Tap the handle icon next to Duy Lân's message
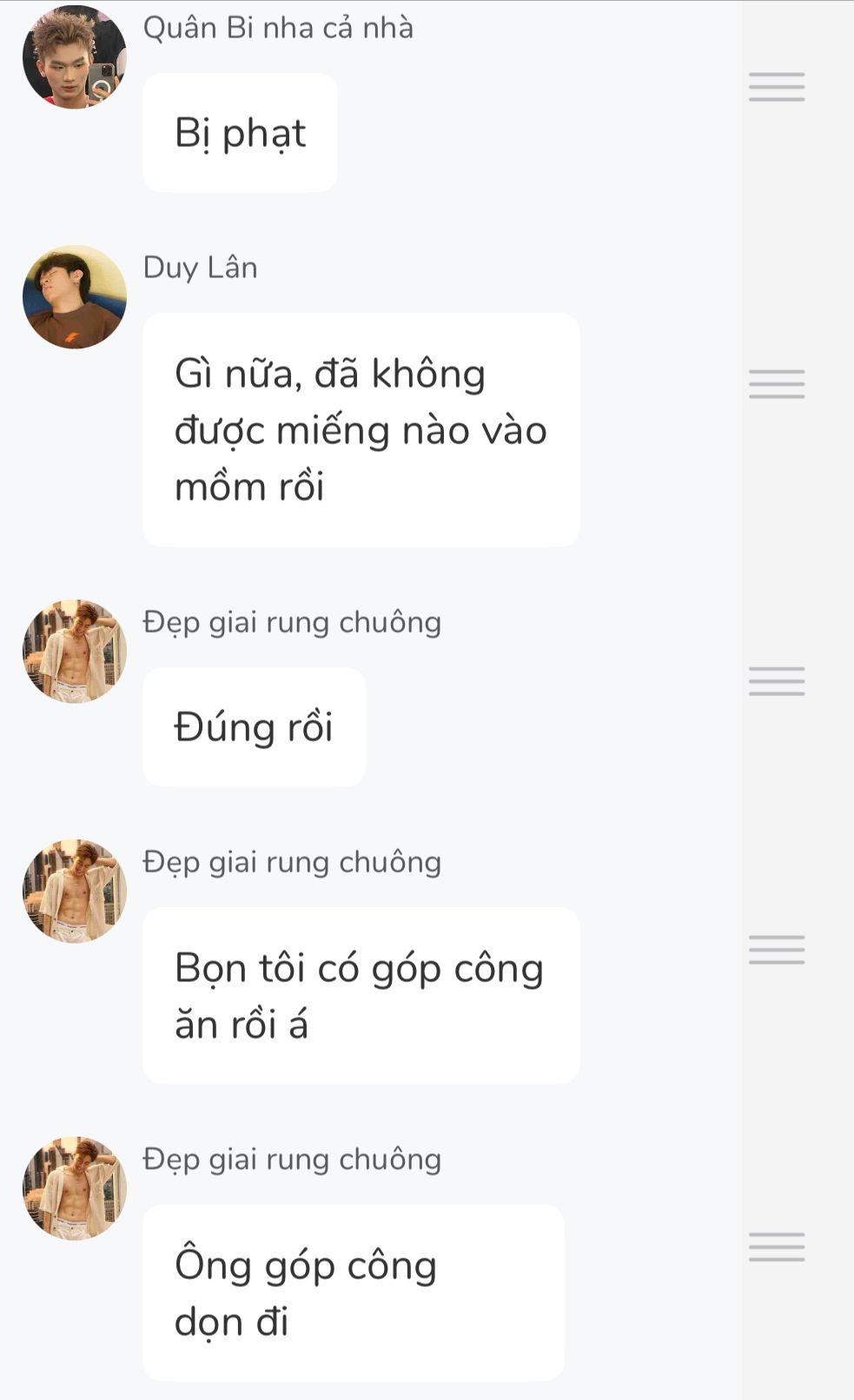Image resolution: width=854 pixels, height=1400 pixels. tap(777, 384)
